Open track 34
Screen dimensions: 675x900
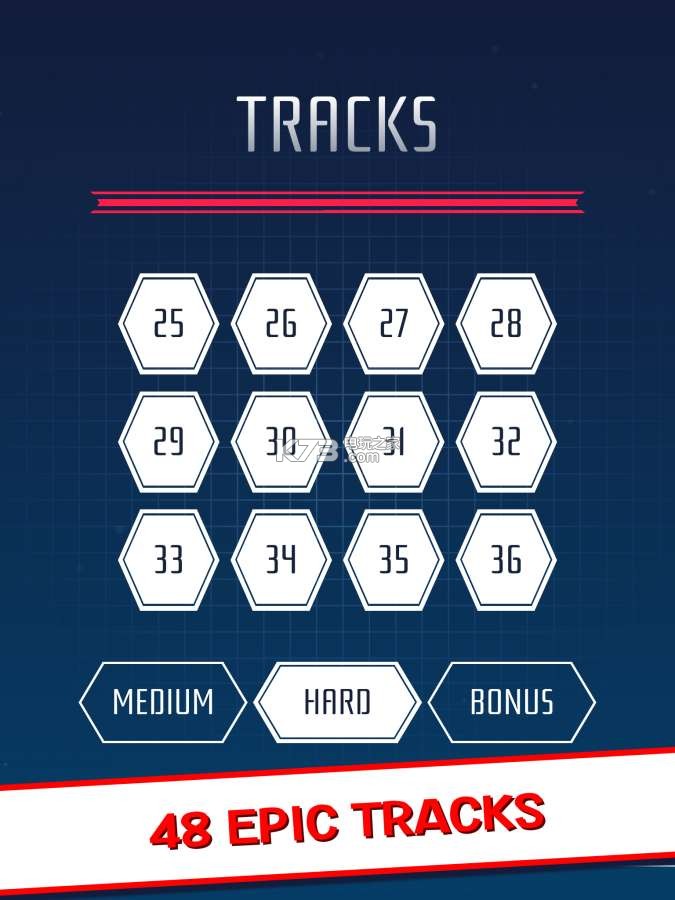[281, 560]
